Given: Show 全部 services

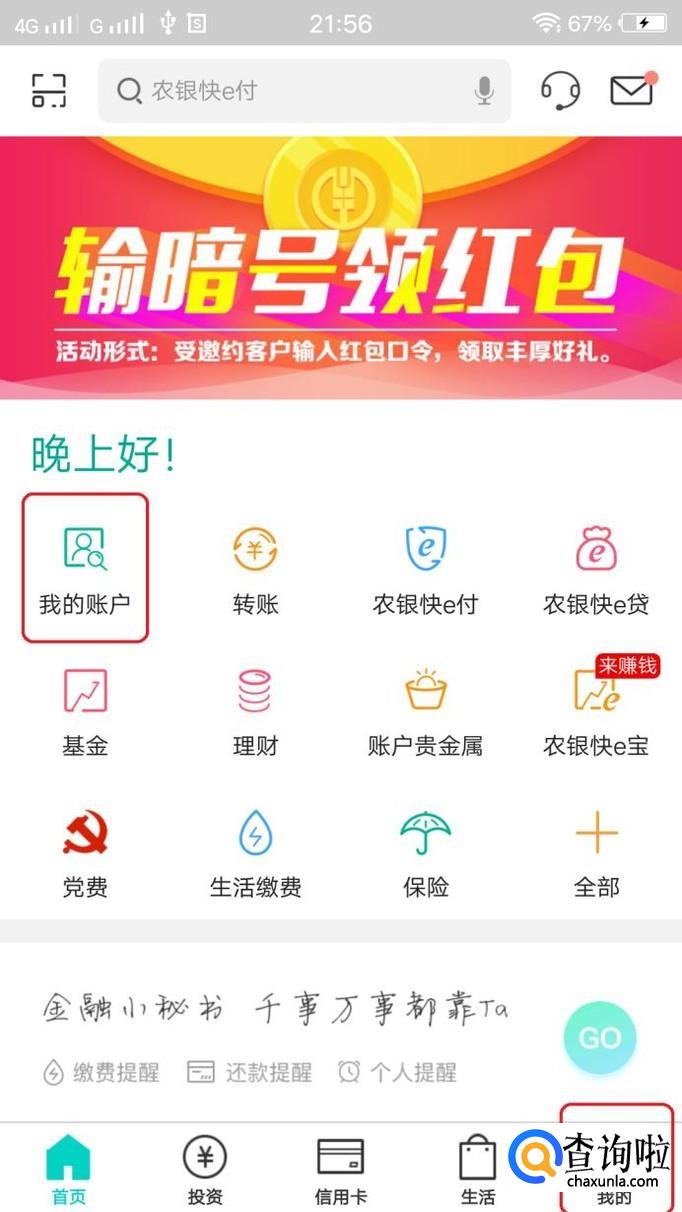Looking at the screenshot, I should click(596, 853).
